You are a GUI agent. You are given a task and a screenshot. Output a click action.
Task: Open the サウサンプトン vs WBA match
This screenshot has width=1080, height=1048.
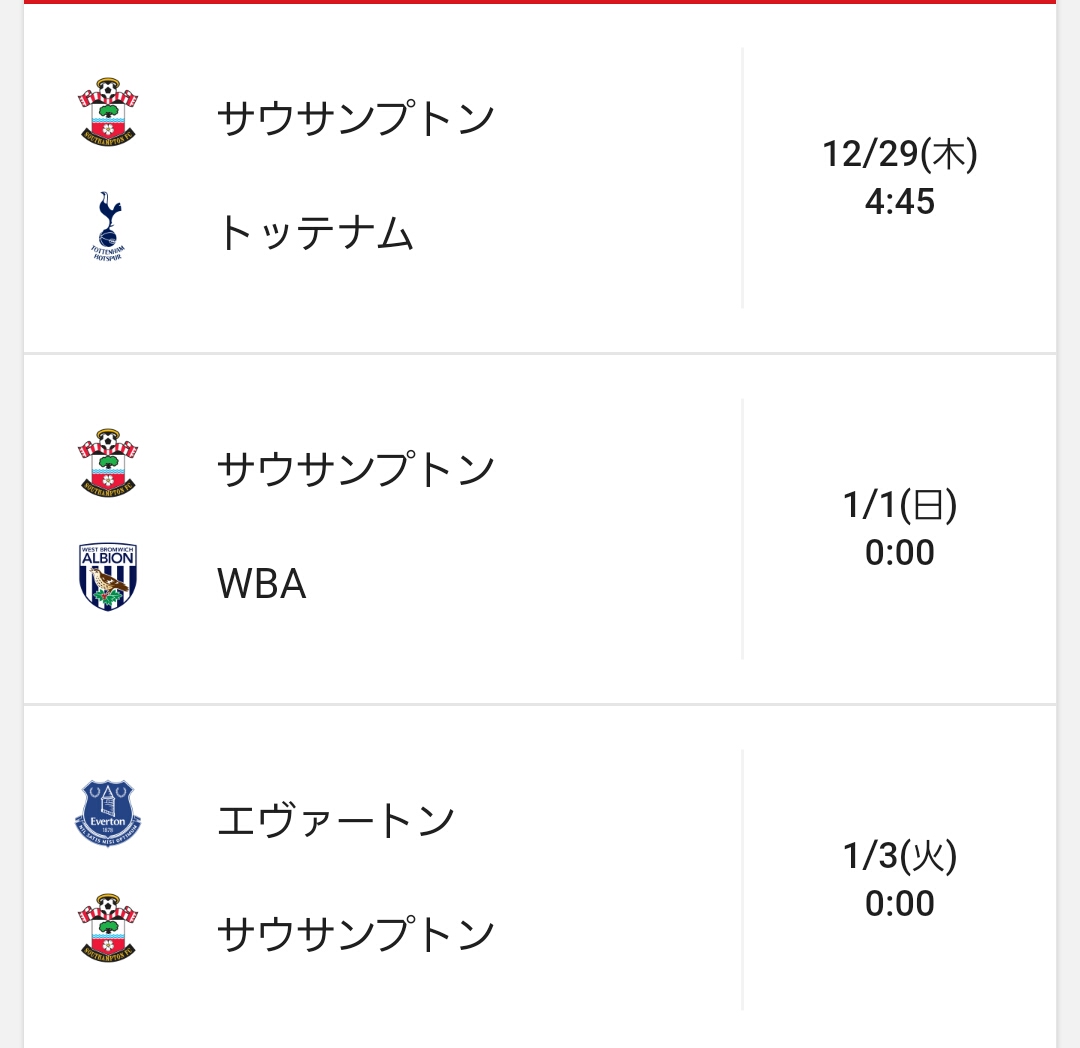(540, 528)
